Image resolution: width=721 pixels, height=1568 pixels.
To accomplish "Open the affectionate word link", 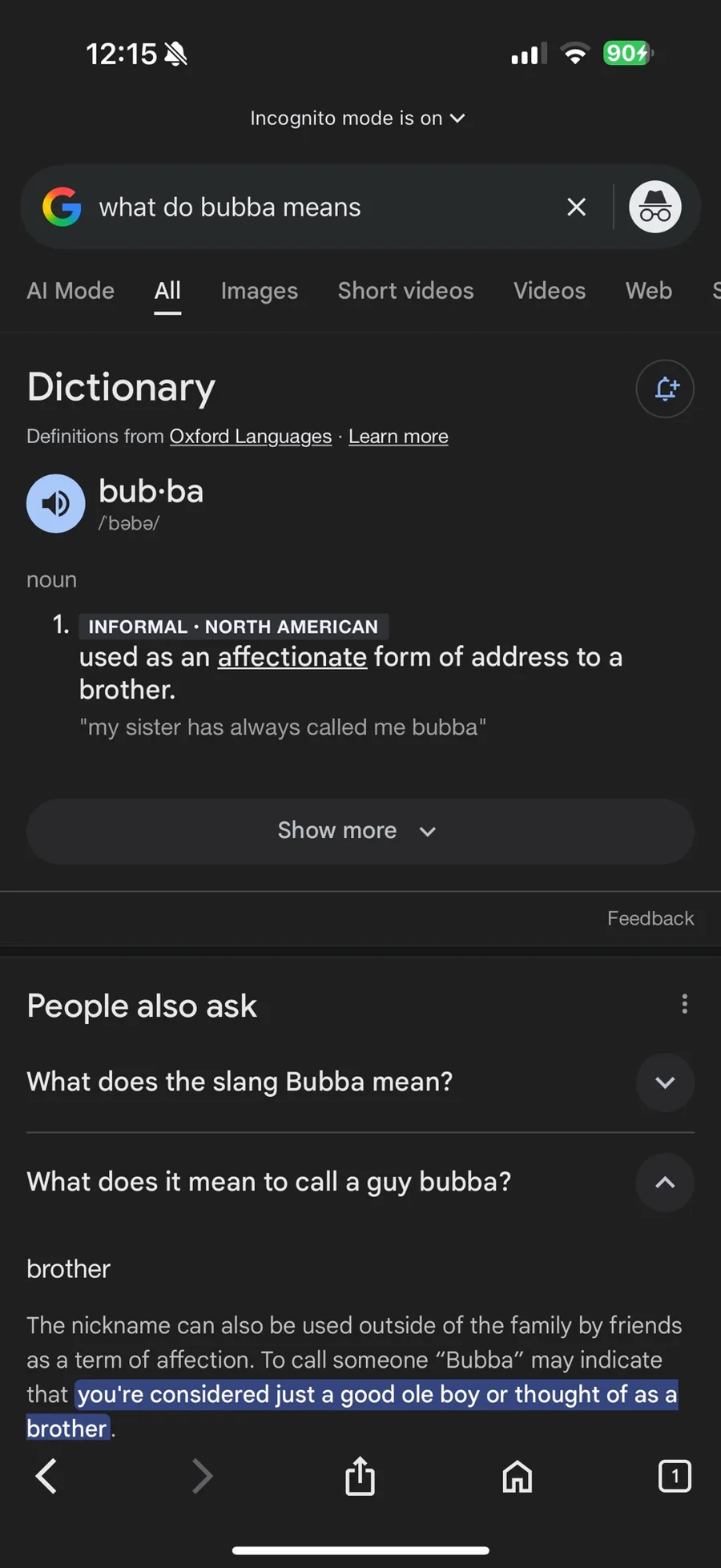I will click(x=292, y=657).
